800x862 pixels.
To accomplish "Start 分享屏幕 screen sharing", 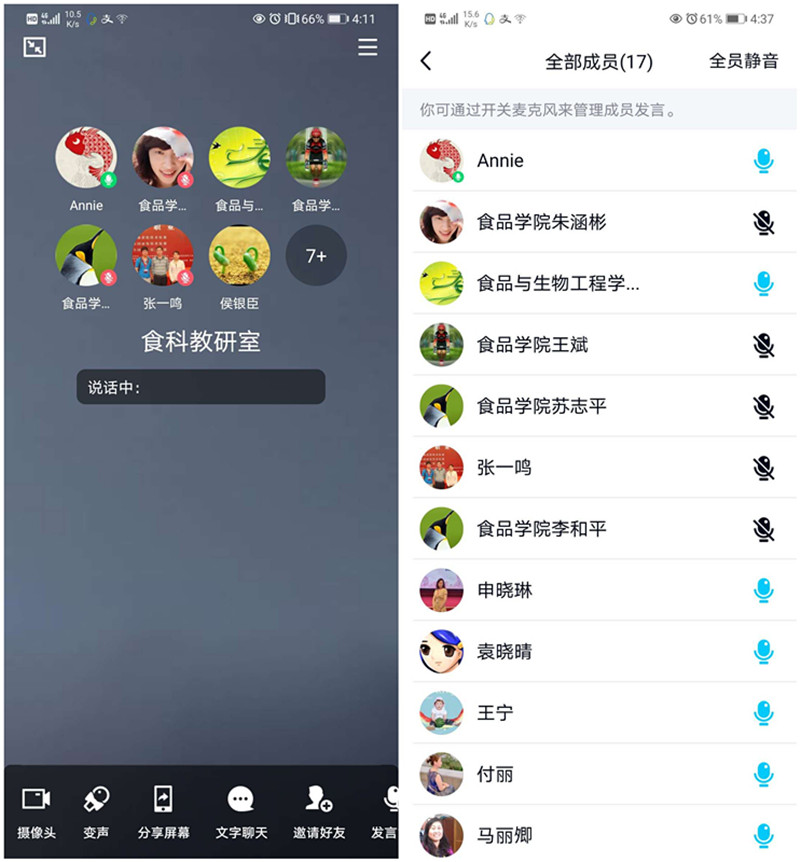I will coord(163,808).
